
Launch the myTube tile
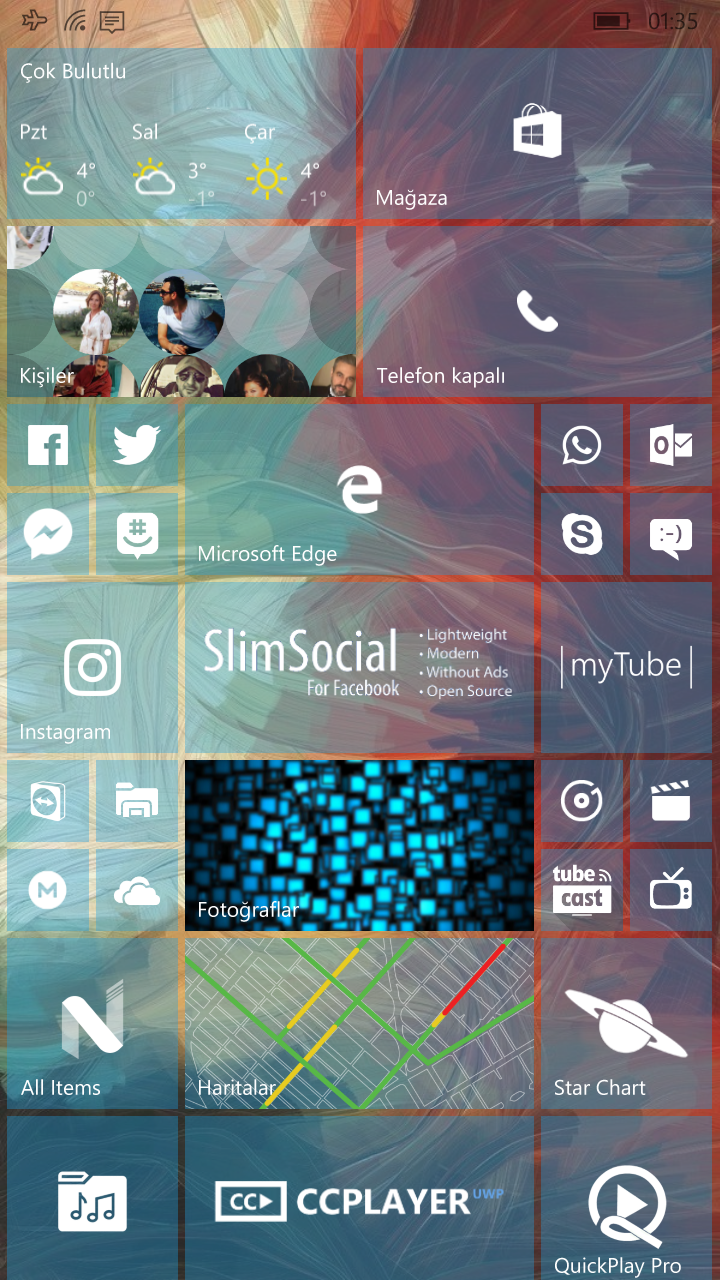click(x=626, y=668)
